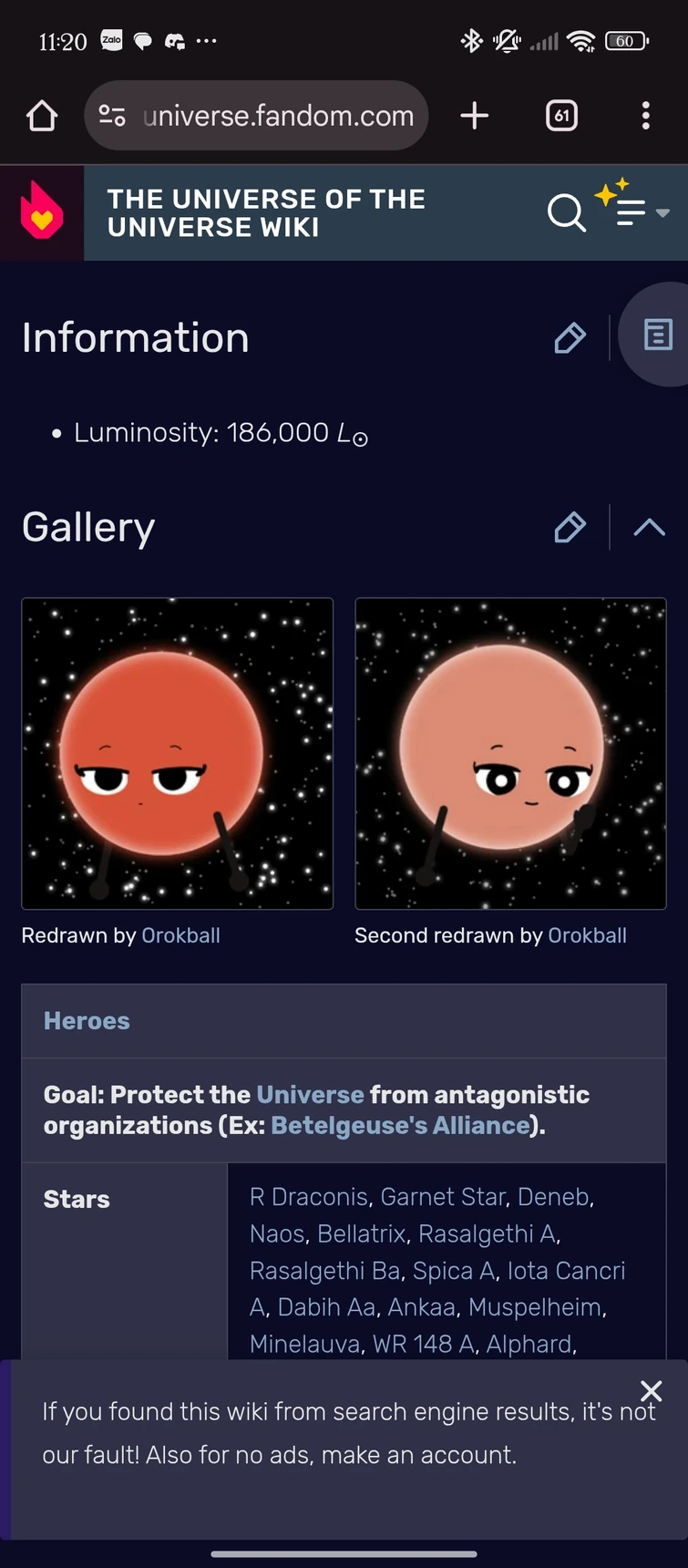Show all 61 open browser tabs
This screenshot has height=1568, width=688.
pyautogui.click(x=561, y=116)
